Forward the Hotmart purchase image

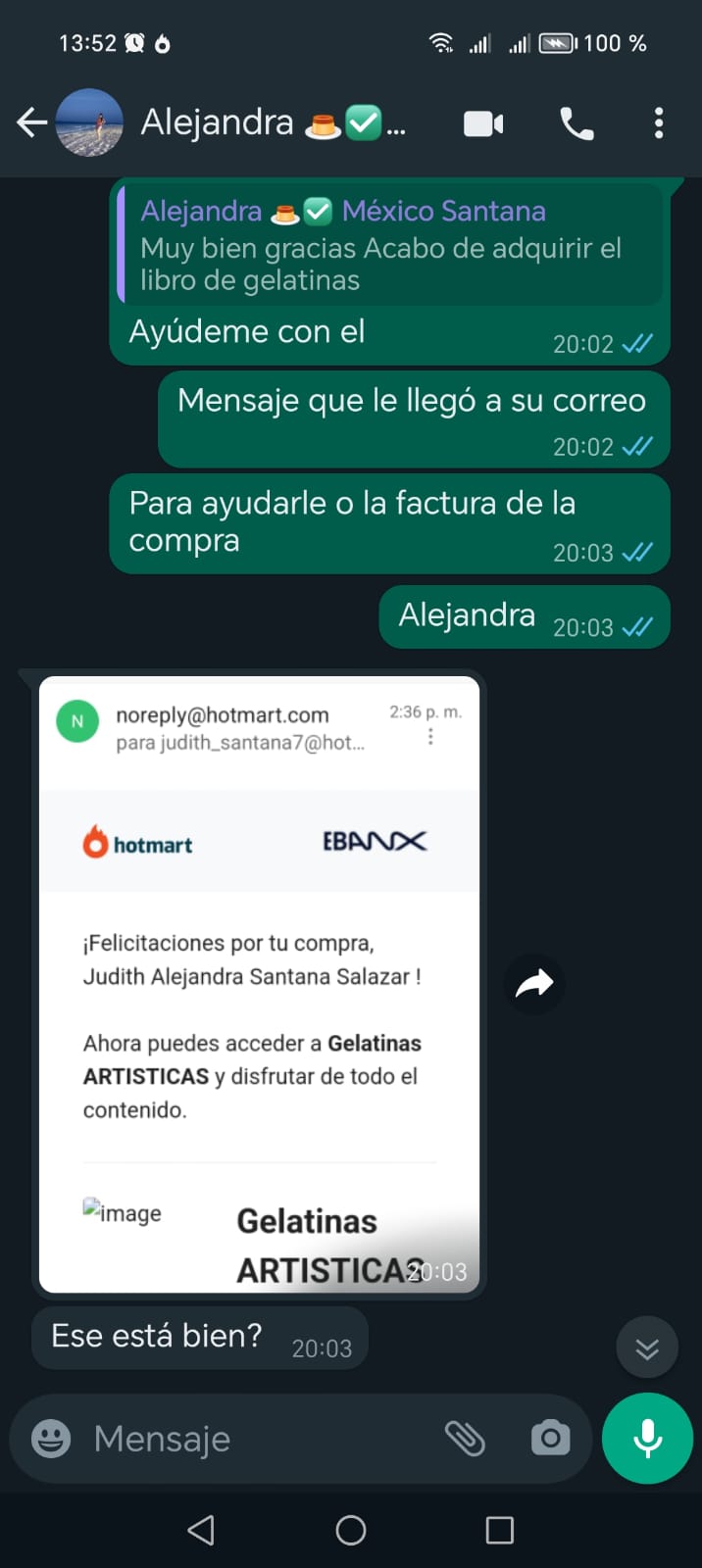pos(534,983)
